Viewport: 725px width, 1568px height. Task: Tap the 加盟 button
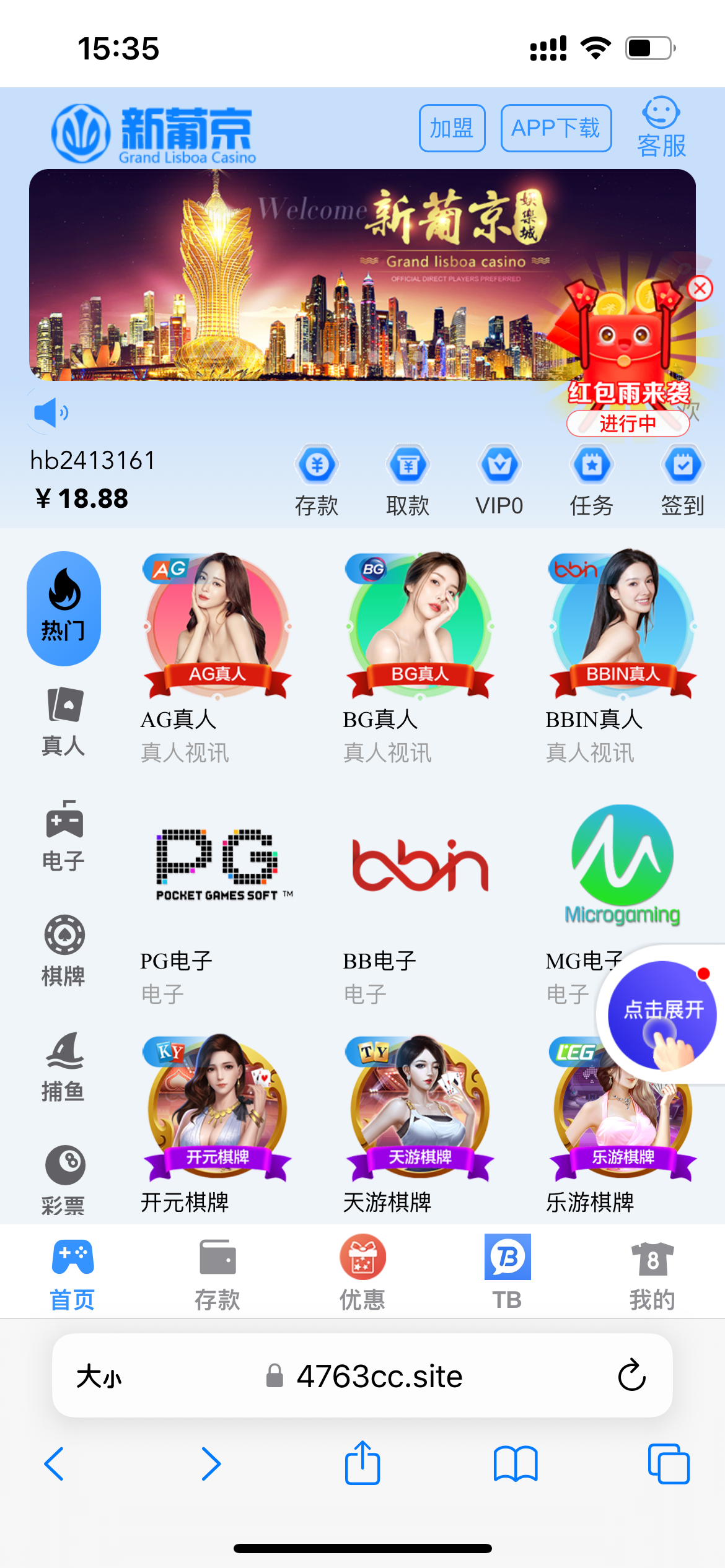pos(452,128)
